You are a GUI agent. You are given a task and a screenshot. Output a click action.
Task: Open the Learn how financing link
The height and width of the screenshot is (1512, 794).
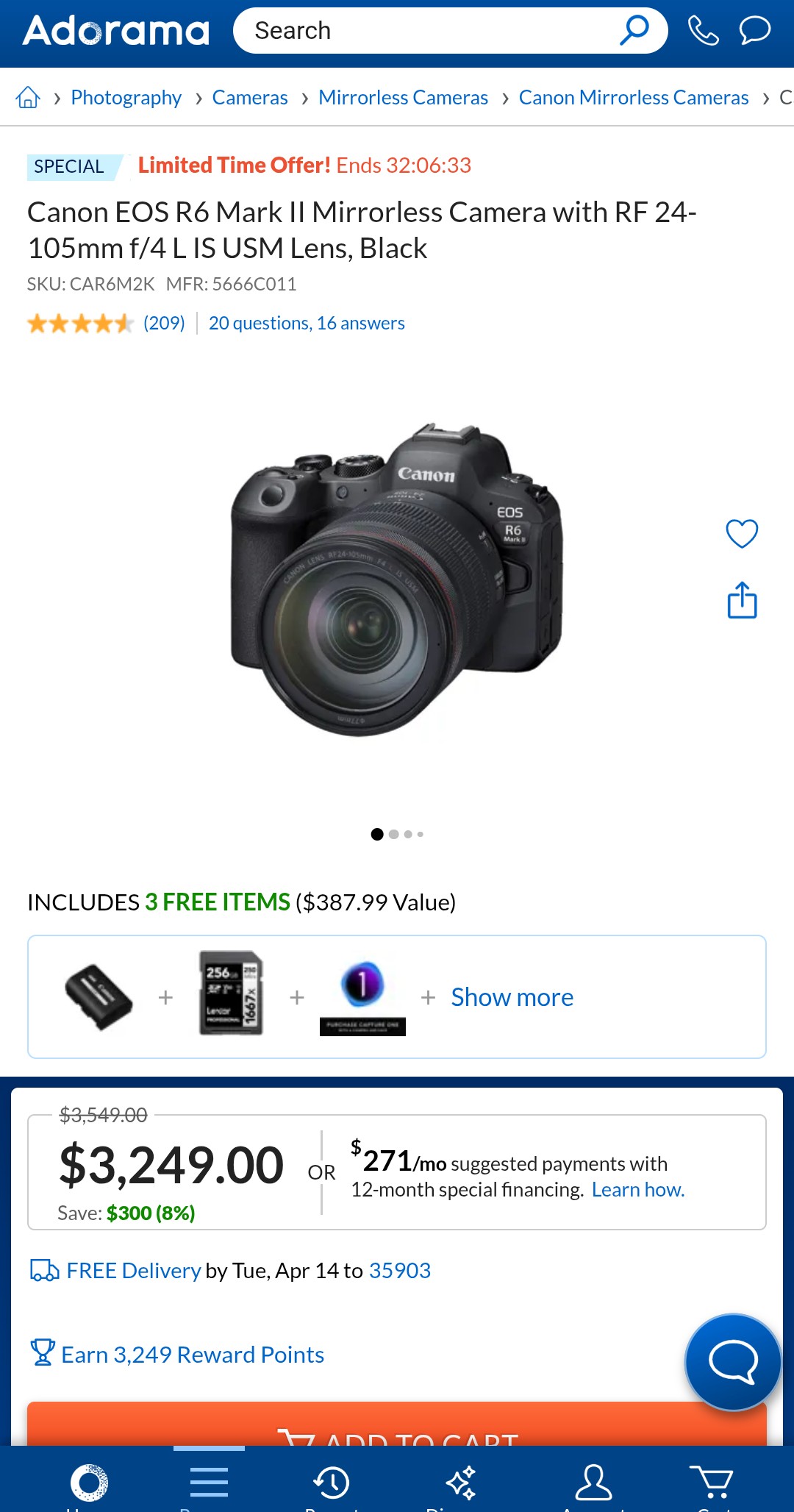click(638, 1189)
